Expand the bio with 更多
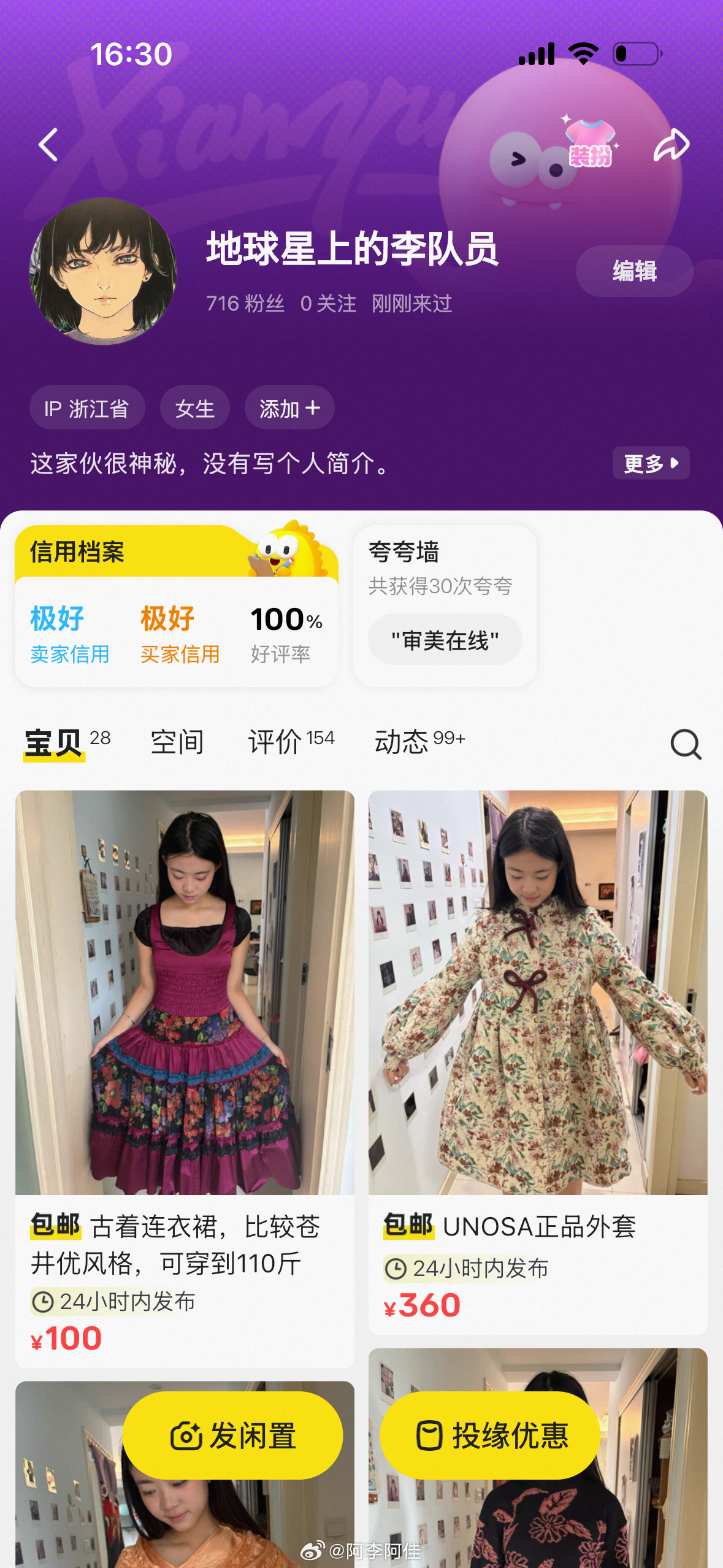This screenshot has width=723, height=1568. (651, 463)
